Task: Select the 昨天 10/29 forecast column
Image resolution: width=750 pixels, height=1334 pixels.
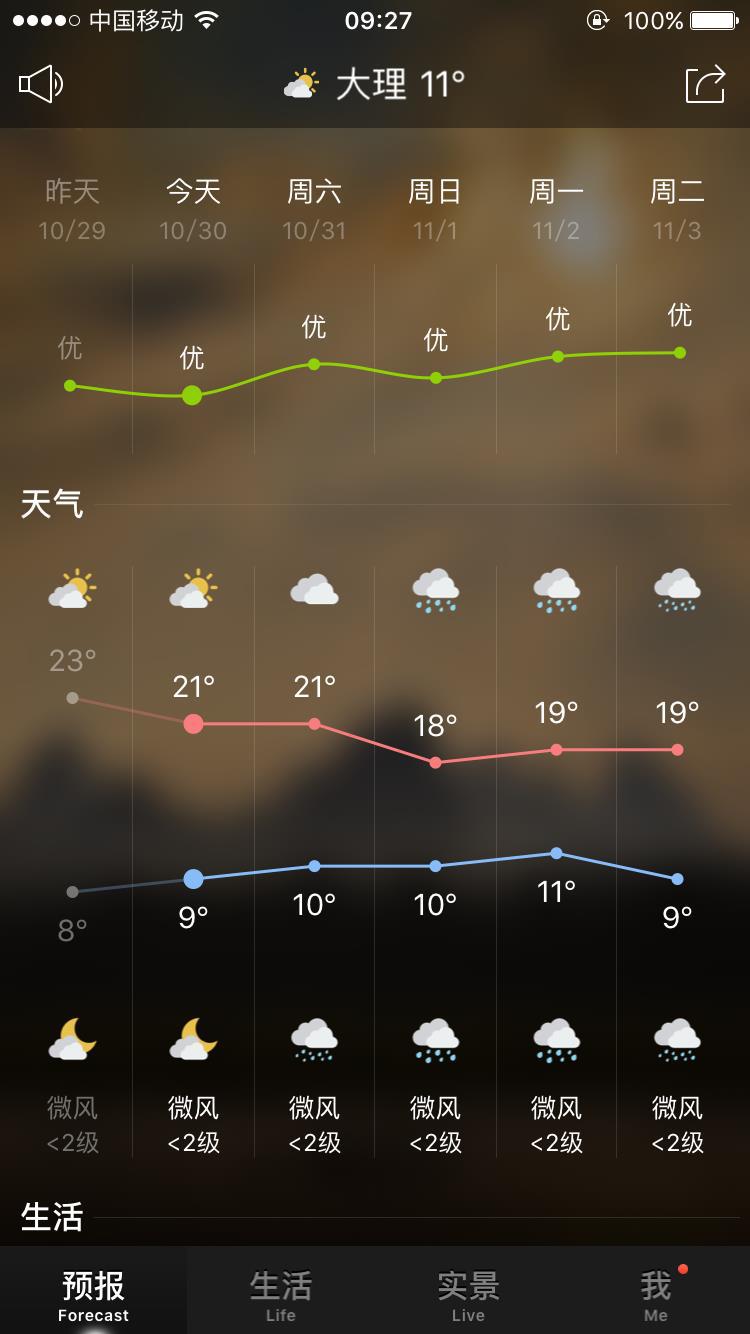Action: [x=72, y=210]
